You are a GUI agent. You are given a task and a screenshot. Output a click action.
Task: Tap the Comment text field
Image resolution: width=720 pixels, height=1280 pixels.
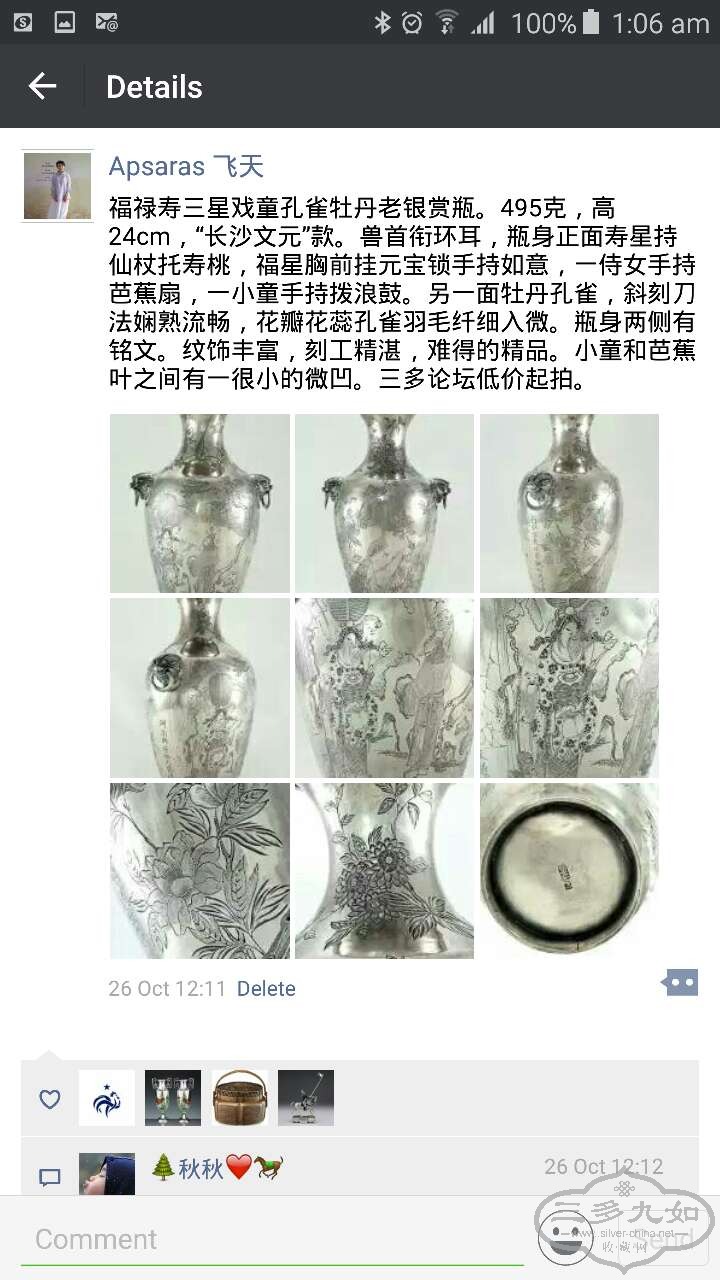(270, 1239)
